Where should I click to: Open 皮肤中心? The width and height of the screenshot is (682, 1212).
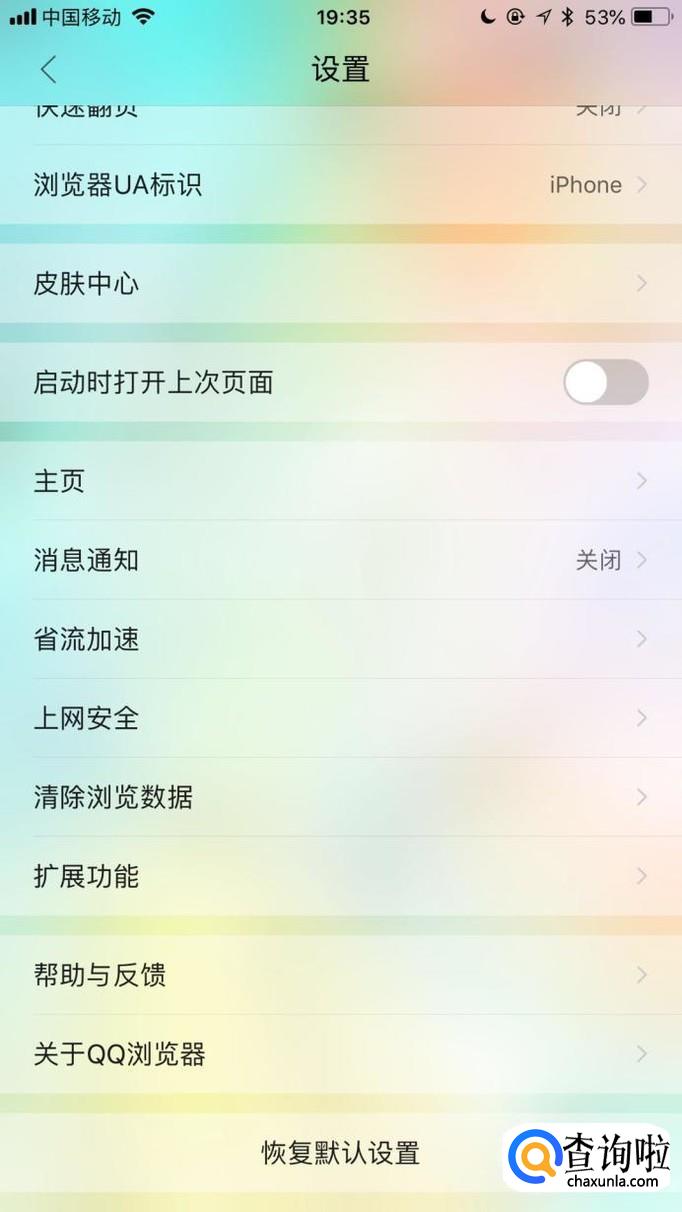[340, 284]
